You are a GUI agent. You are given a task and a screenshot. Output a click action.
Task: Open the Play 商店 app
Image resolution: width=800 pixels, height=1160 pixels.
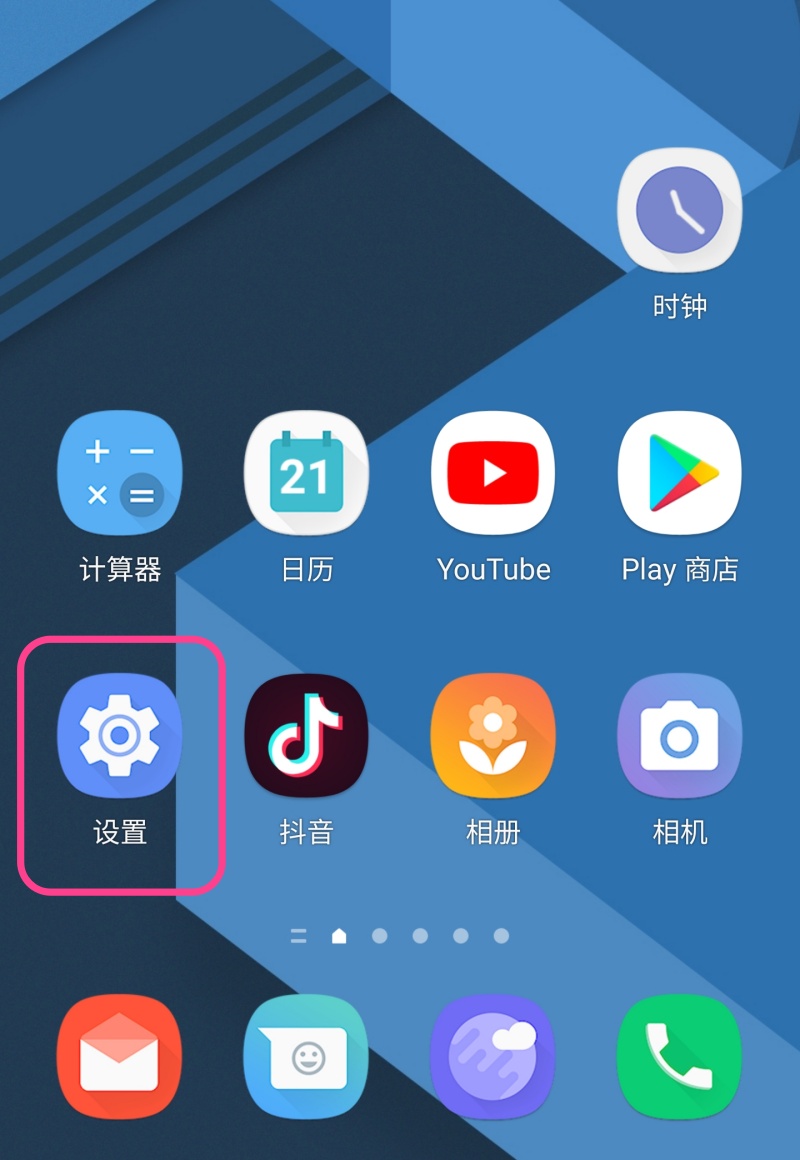point(680,472)
